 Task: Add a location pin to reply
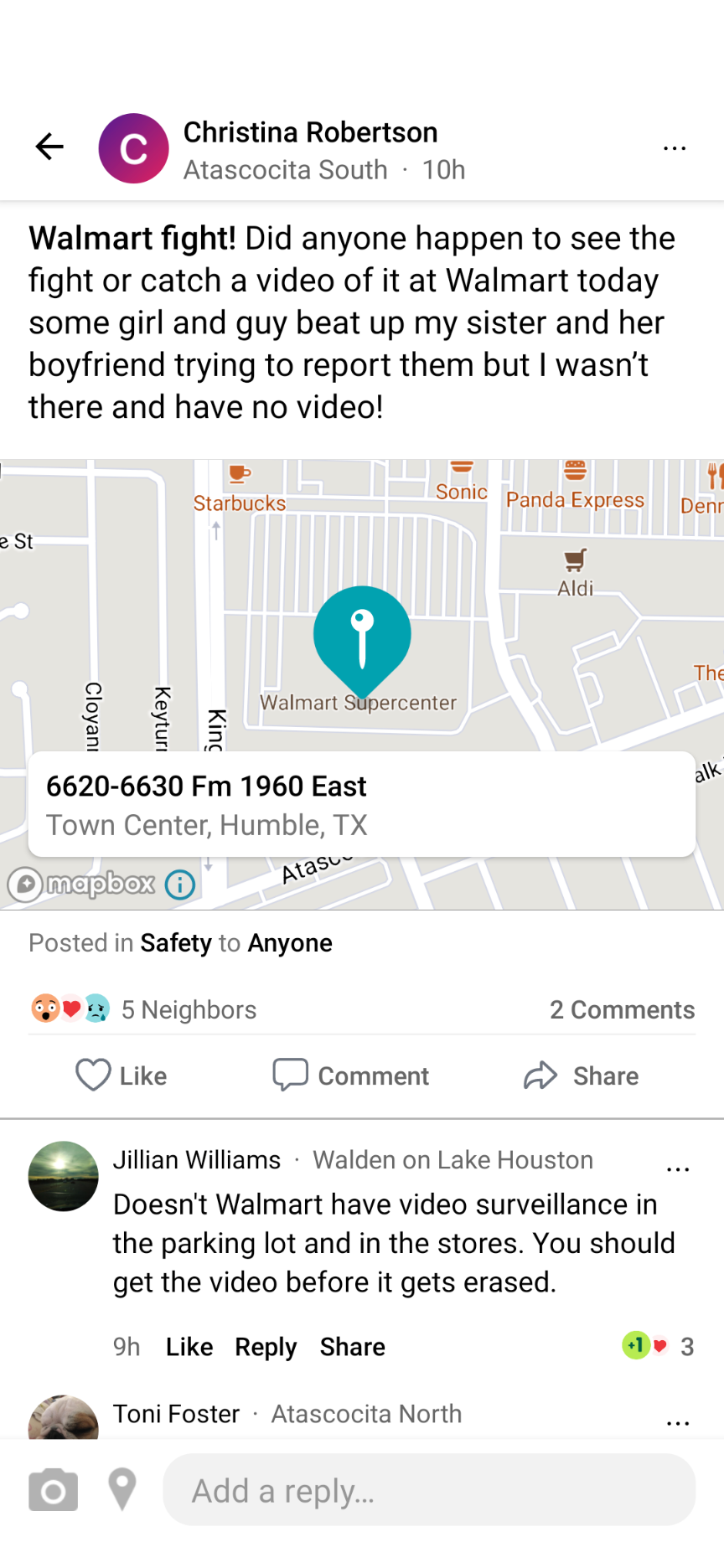[122, 1490]
